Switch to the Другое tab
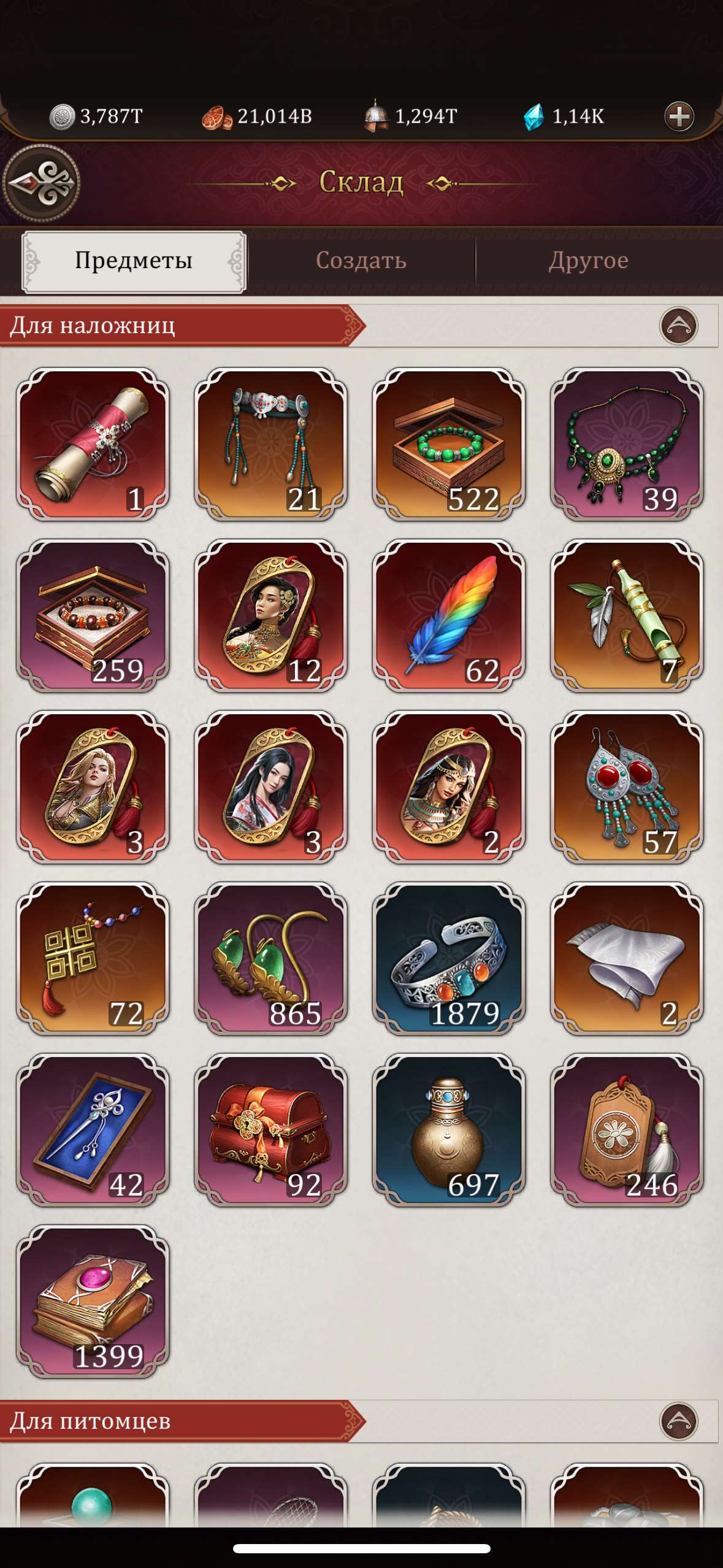 coord(587,261)
